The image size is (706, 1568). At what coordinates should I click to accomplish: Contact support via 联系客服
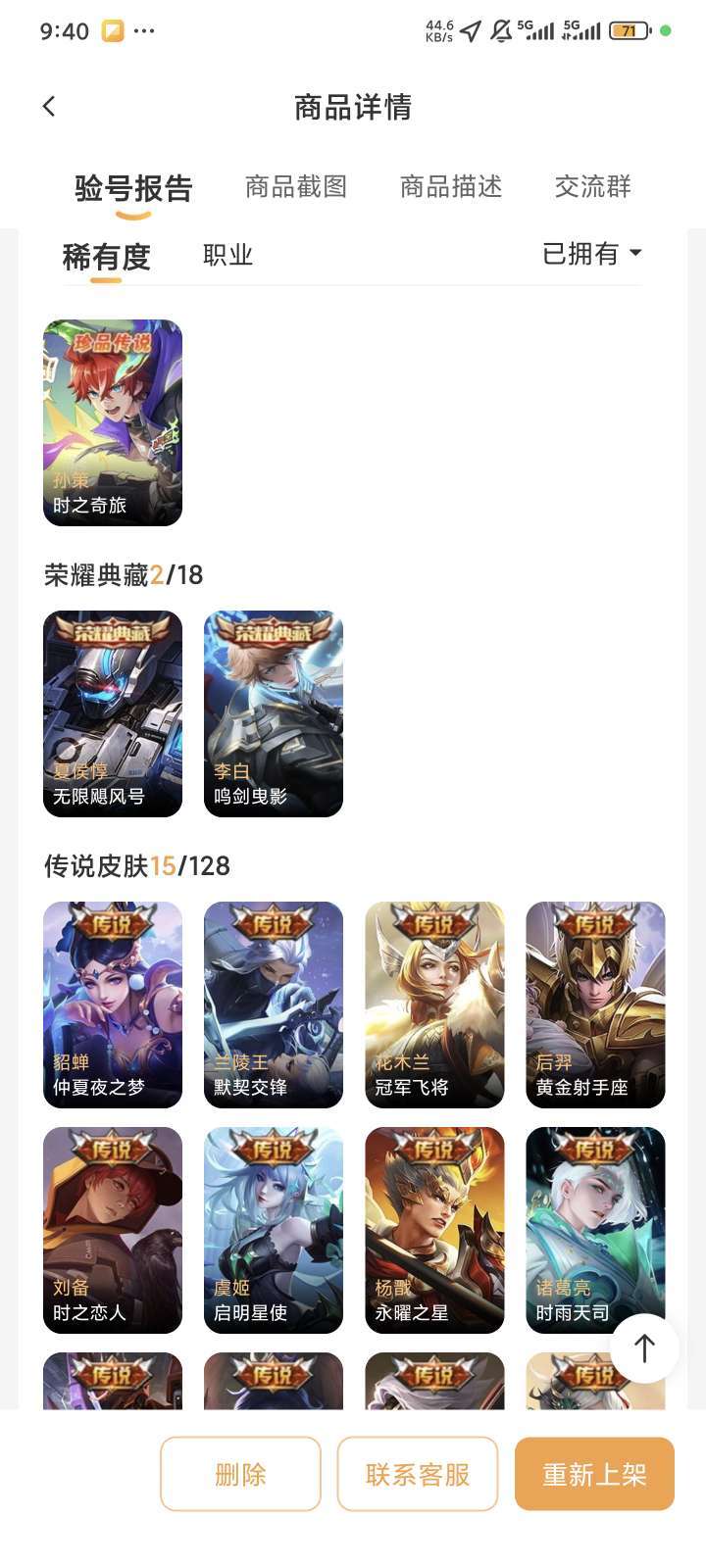click(418, 1474)
